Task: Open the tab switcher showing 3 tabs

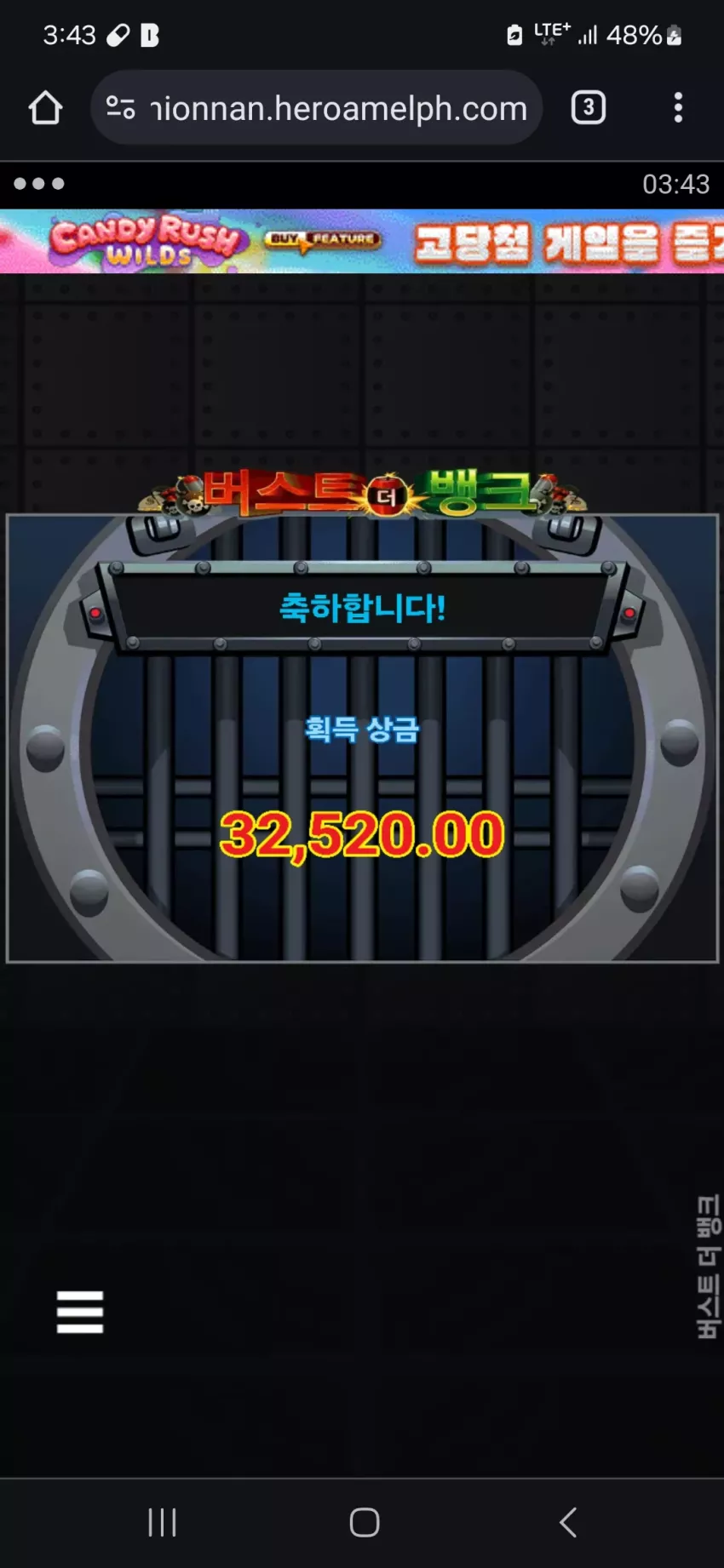Action: pyautogui.click(x=588, y=108)
